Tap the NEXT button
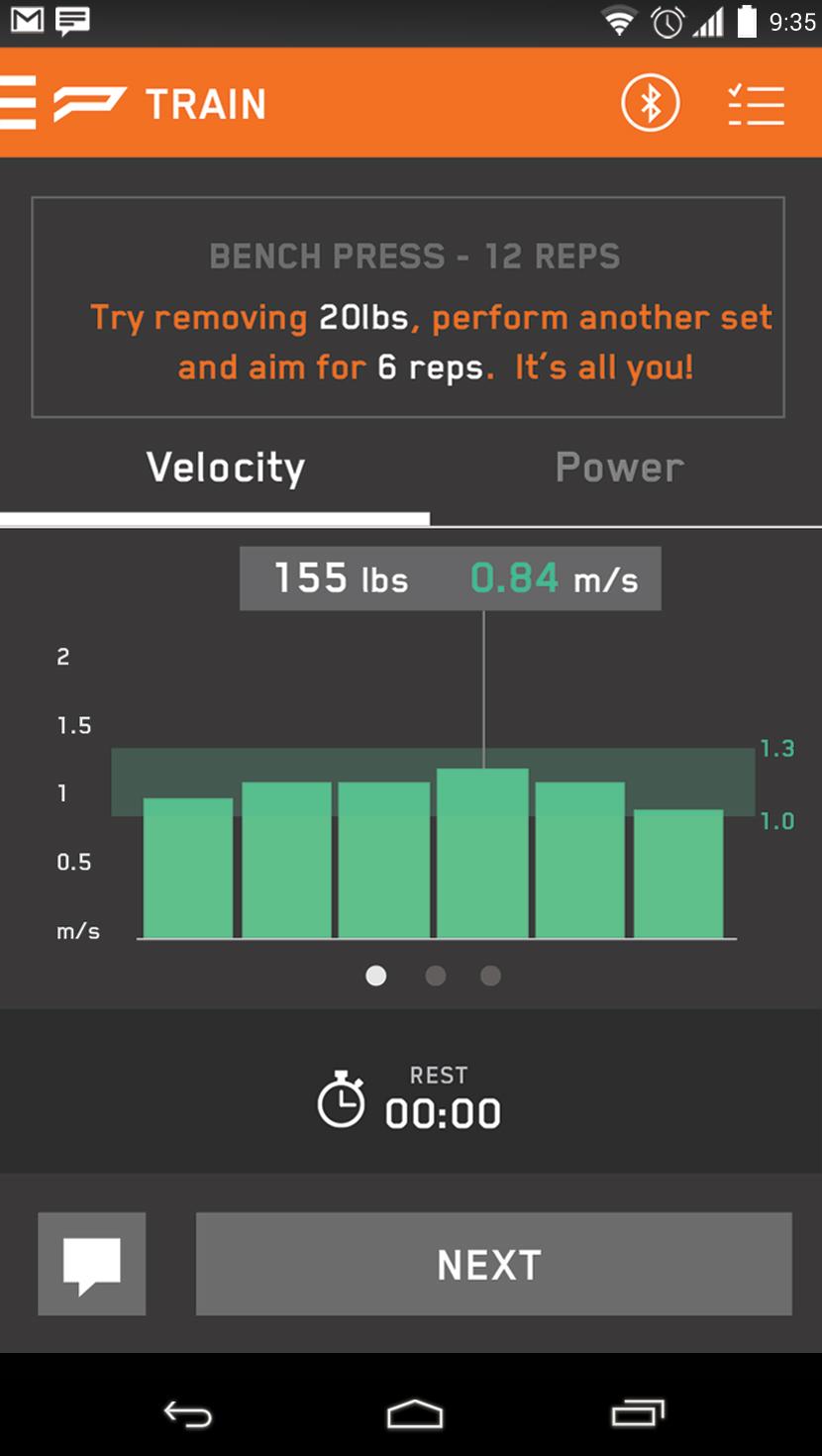Viewport: 822px width, 1456px height. (493, 1264)
